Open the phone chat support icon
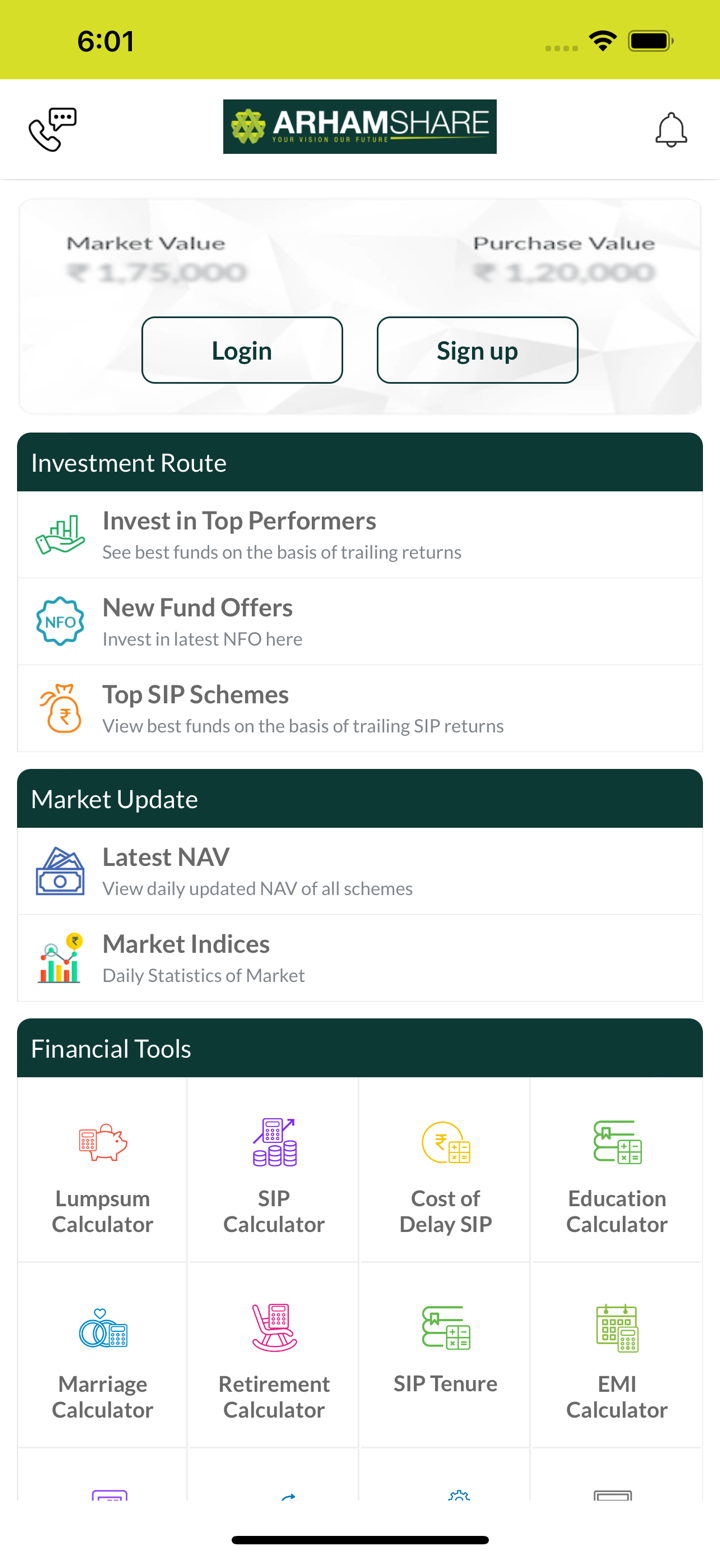 pos(52,130)
